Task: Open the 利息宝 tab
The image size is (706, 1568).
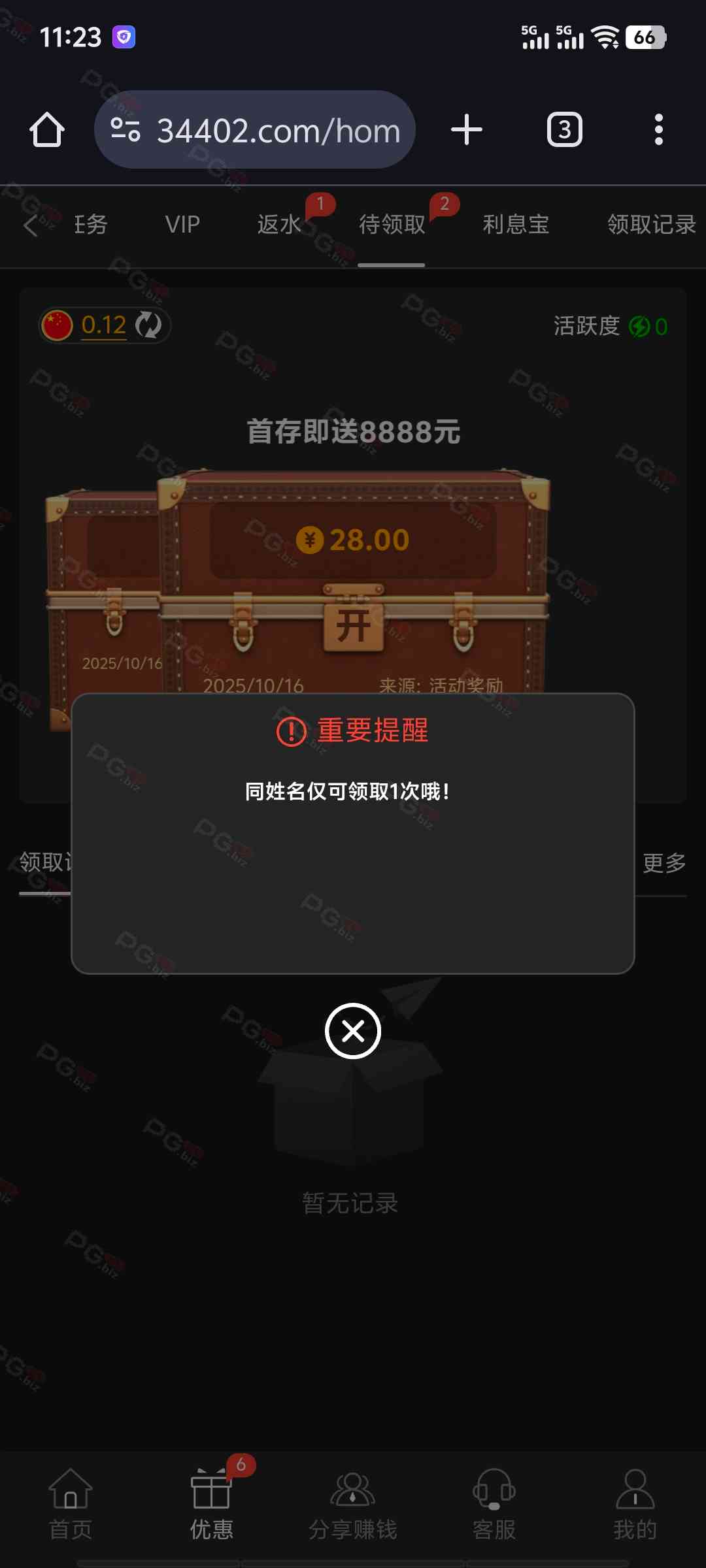Action: (x=516, y=225)
